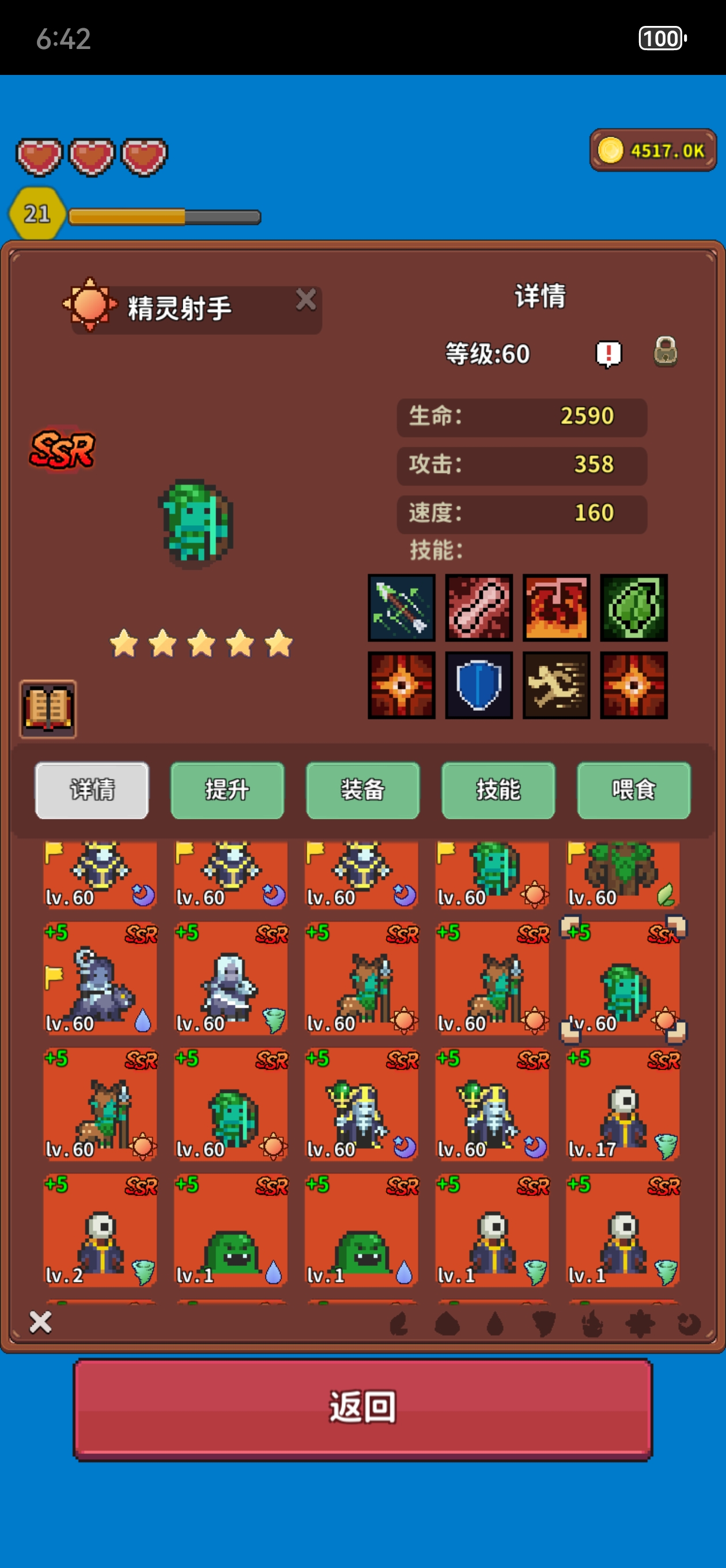The height and width of the screenshot is (1568, 726).
Task: Close the 精灵射手 name tag
Action: click(305, 300)
